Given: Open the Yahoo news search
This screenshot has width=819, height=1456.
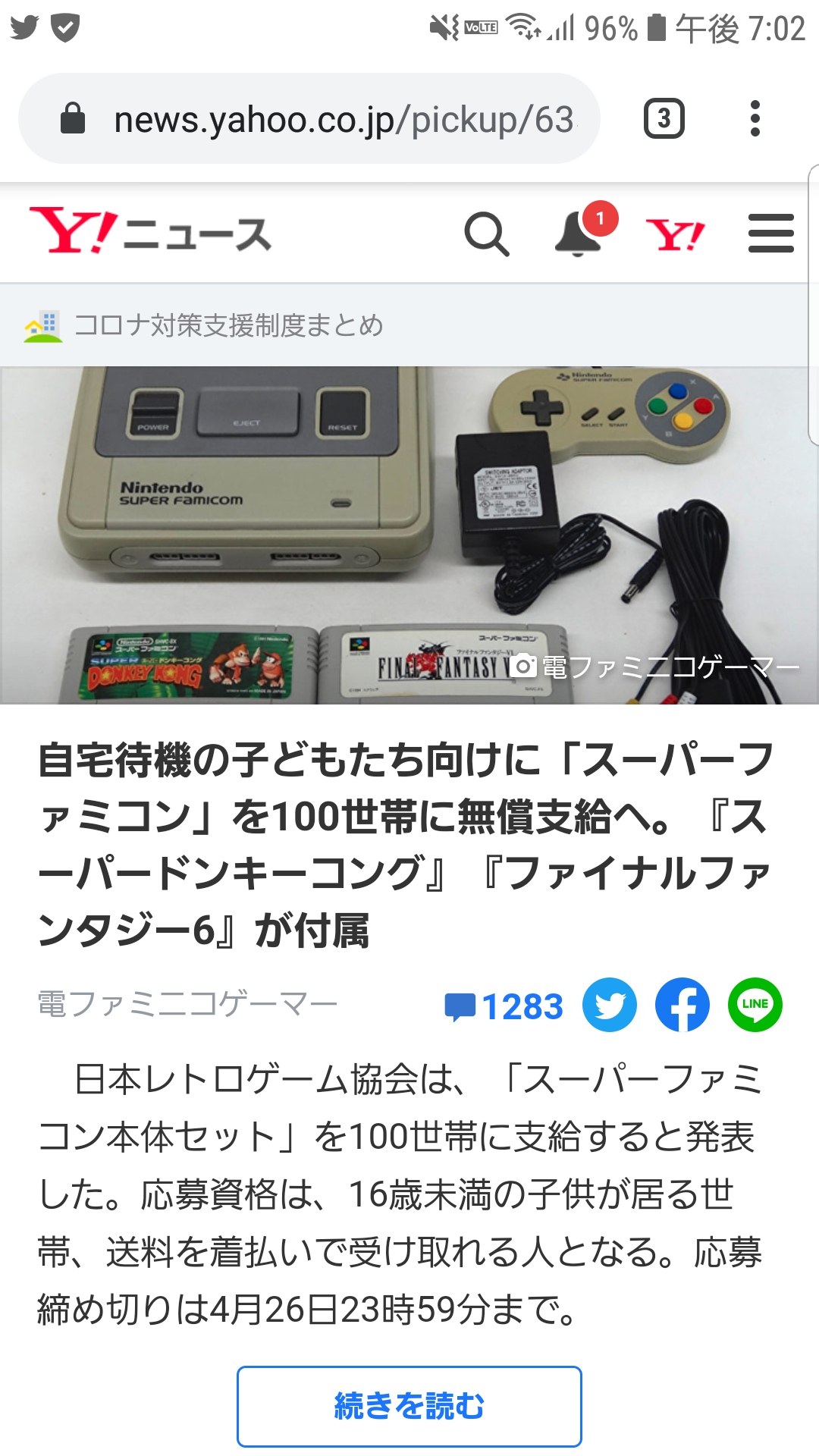Looking at the screenshot, I should point(487,234).
